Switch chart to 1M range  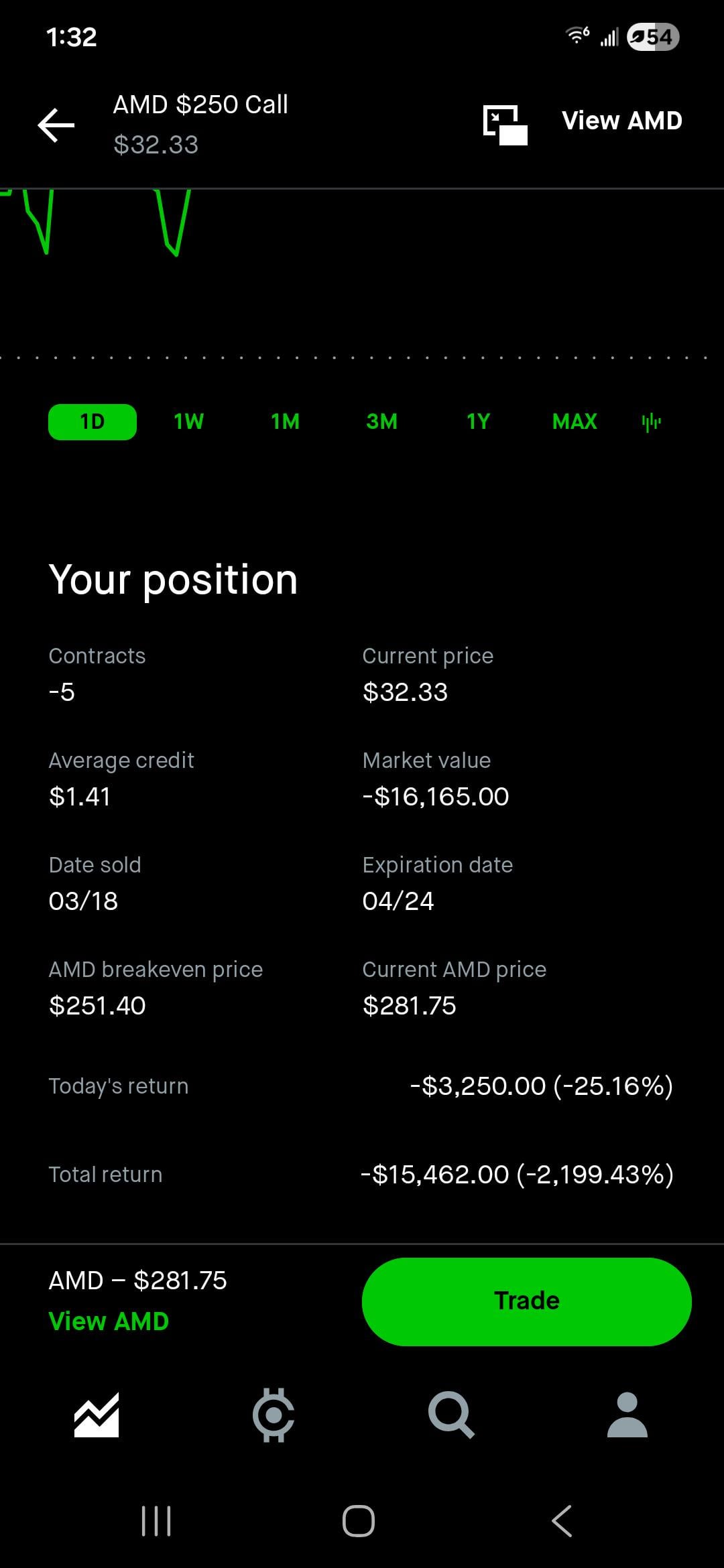point(285,422)
